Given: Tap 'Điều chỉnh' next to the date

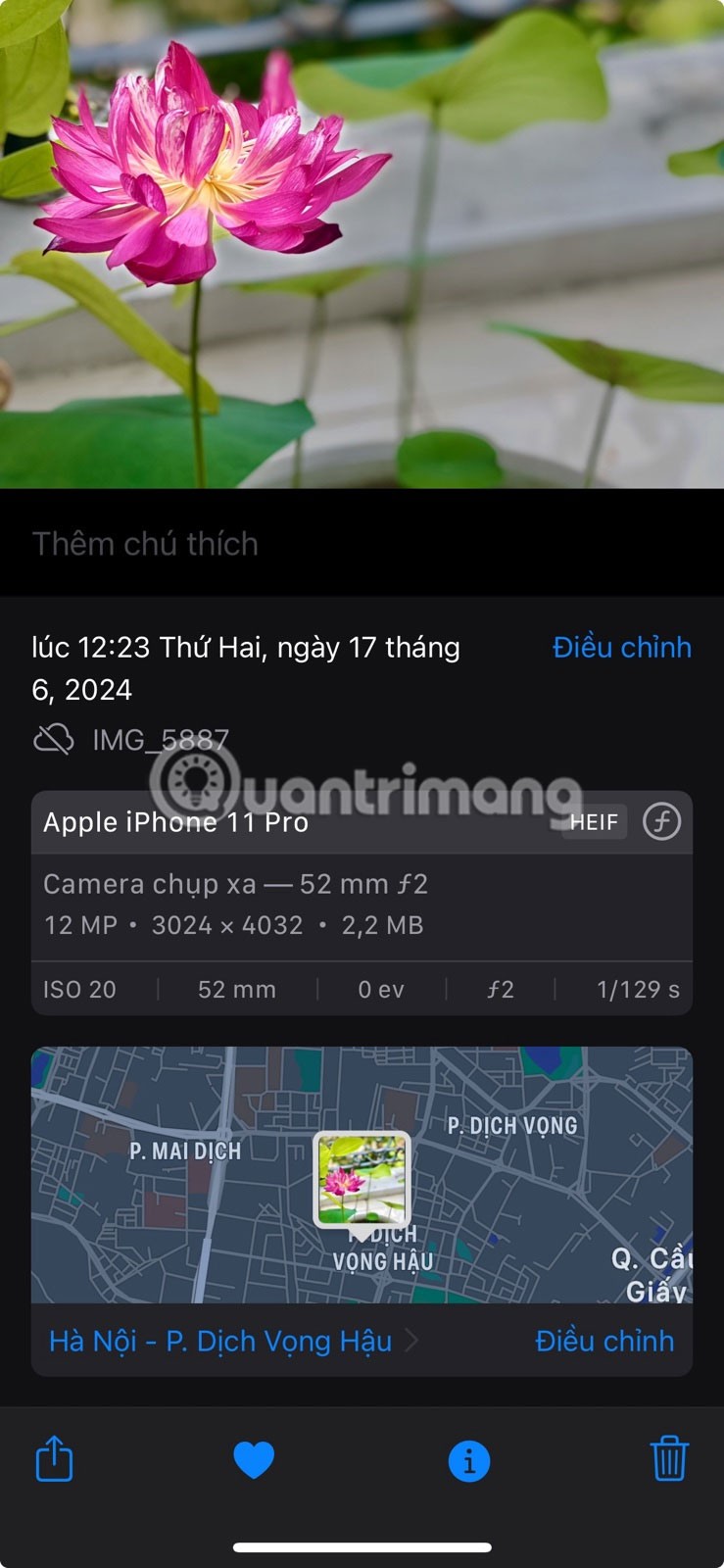Looking at the screenshot, I should pos(621,648).
